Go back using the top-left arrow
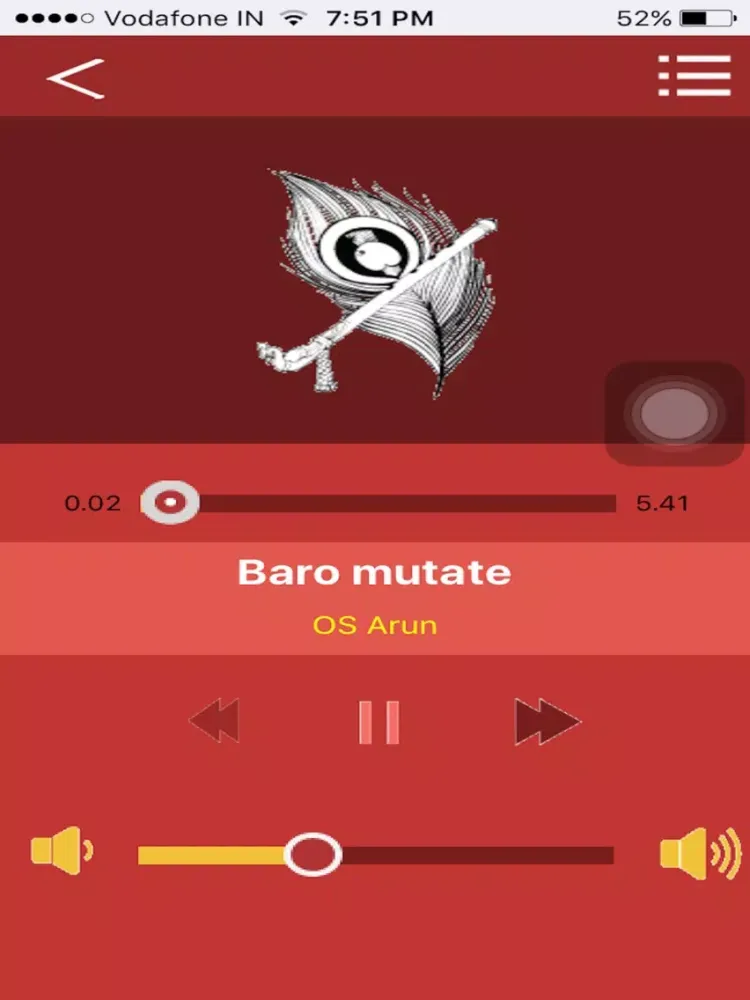The height and width of the screenshot is (1000, 750). (x=75, y=78)
